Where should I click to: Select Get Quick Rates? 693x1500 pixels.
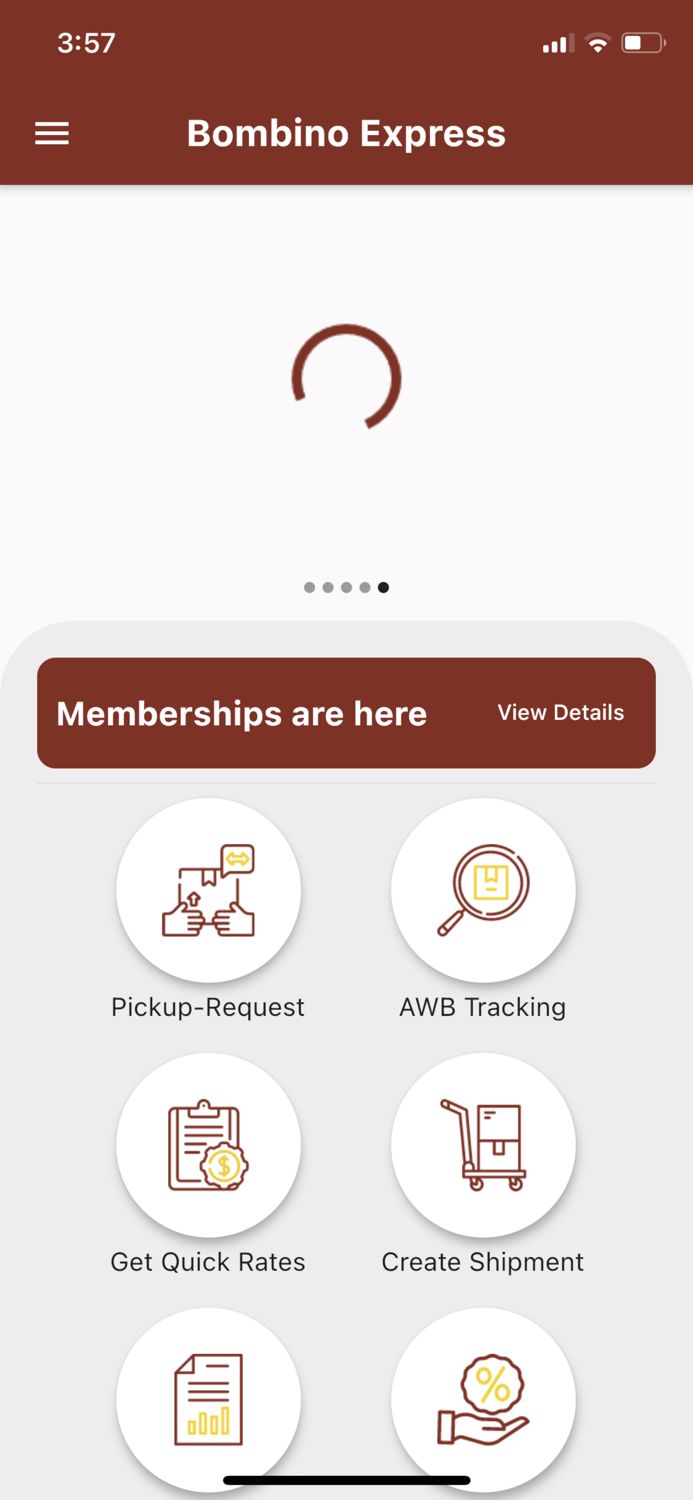(x=208, y=1145)
